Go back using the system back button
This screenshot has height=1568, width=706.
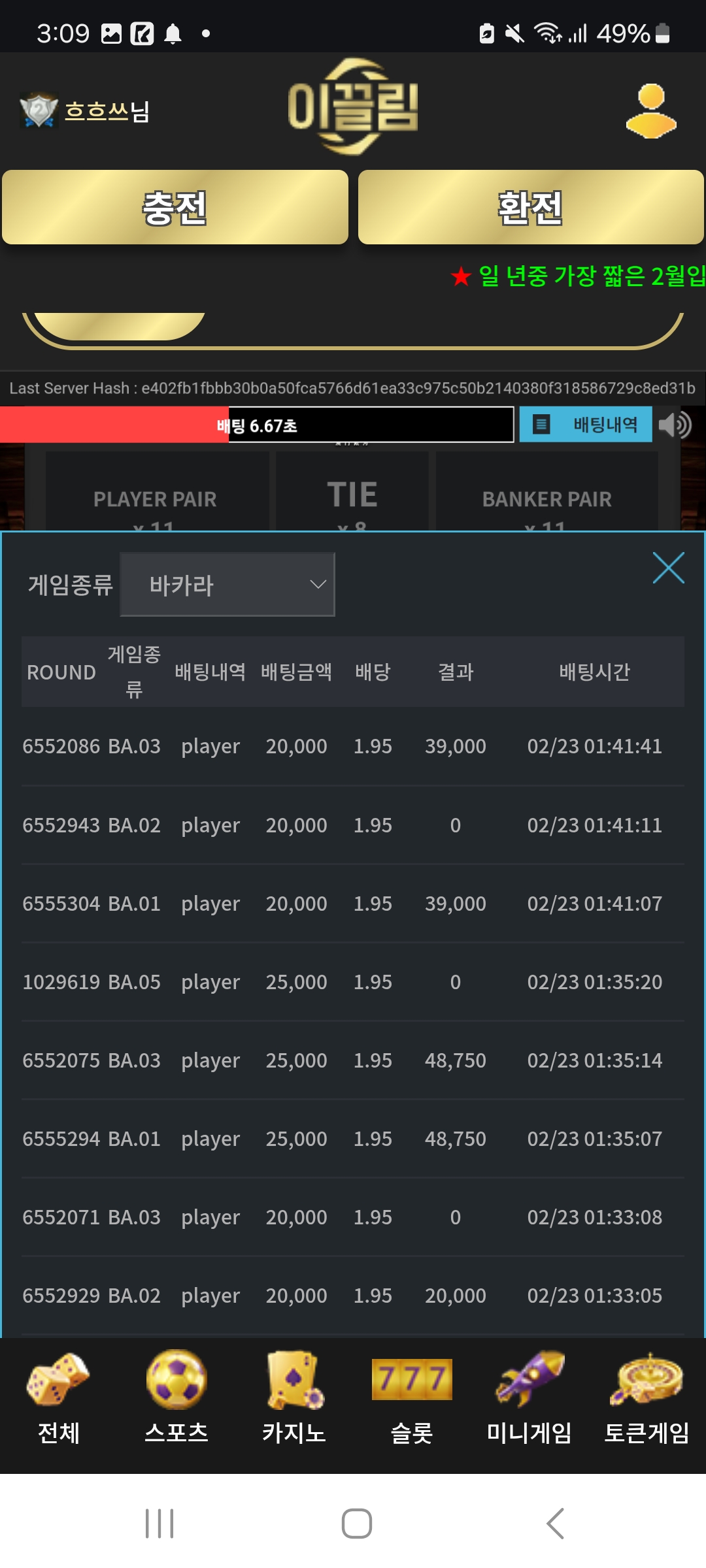[x=555, y=1524]
